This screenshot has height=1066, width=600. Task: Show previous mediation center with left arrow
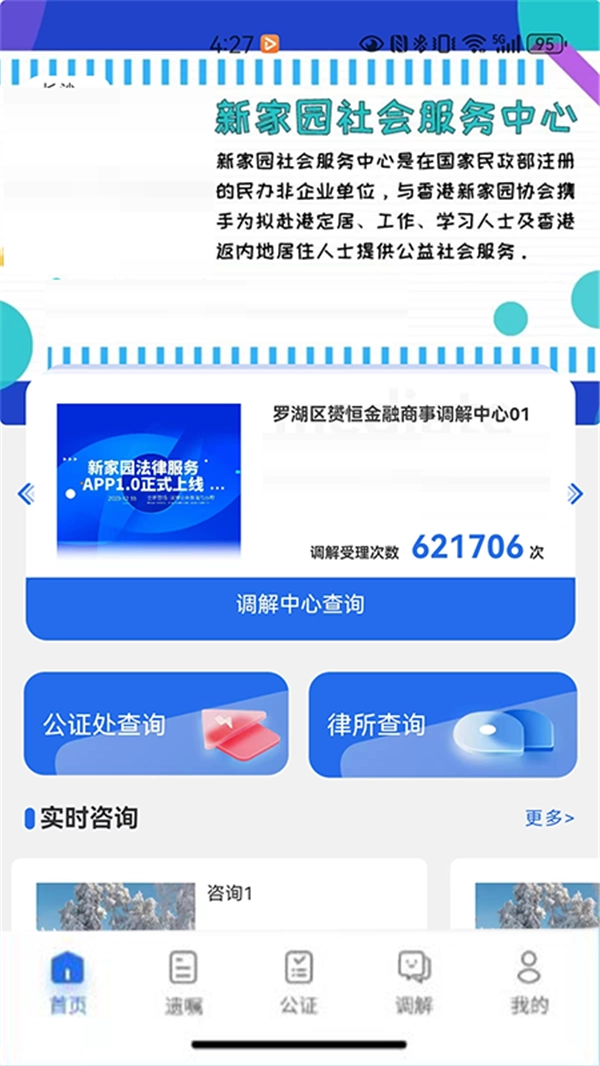pos(27,493)
